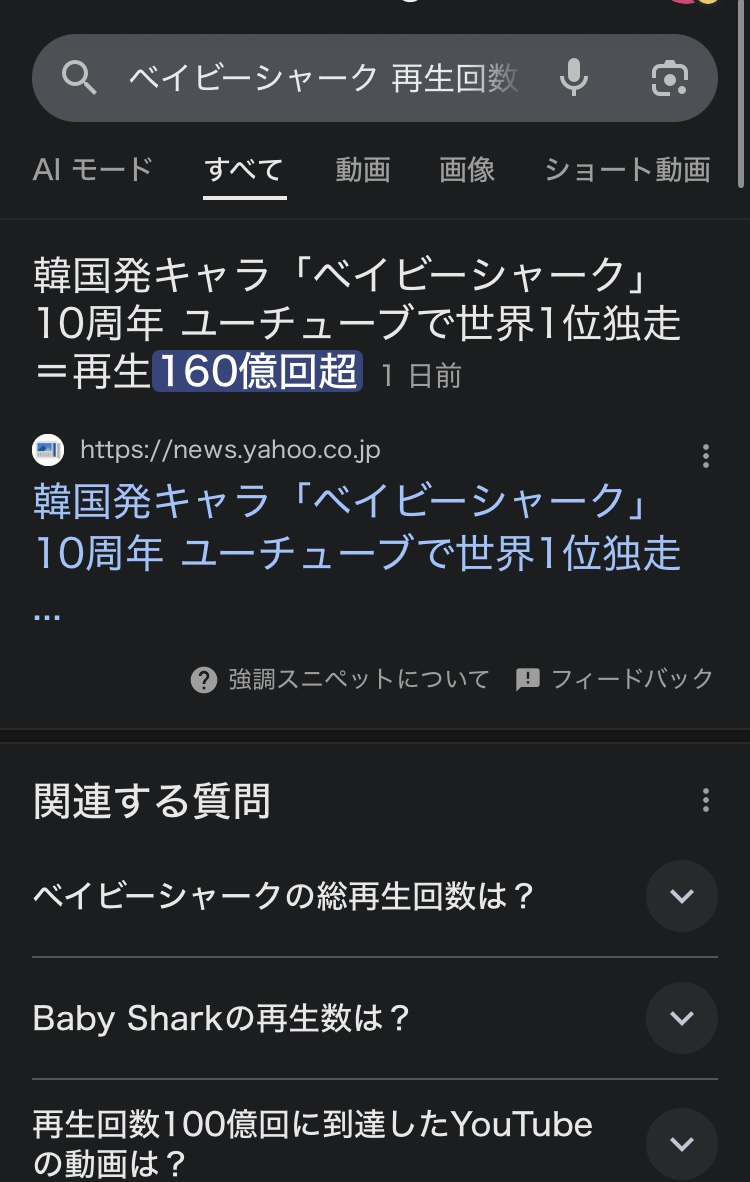Open 強調スニペットについて info
The width and height of the screenshot is (750, 1182).
pyautogui.click(x=340, y=680)
